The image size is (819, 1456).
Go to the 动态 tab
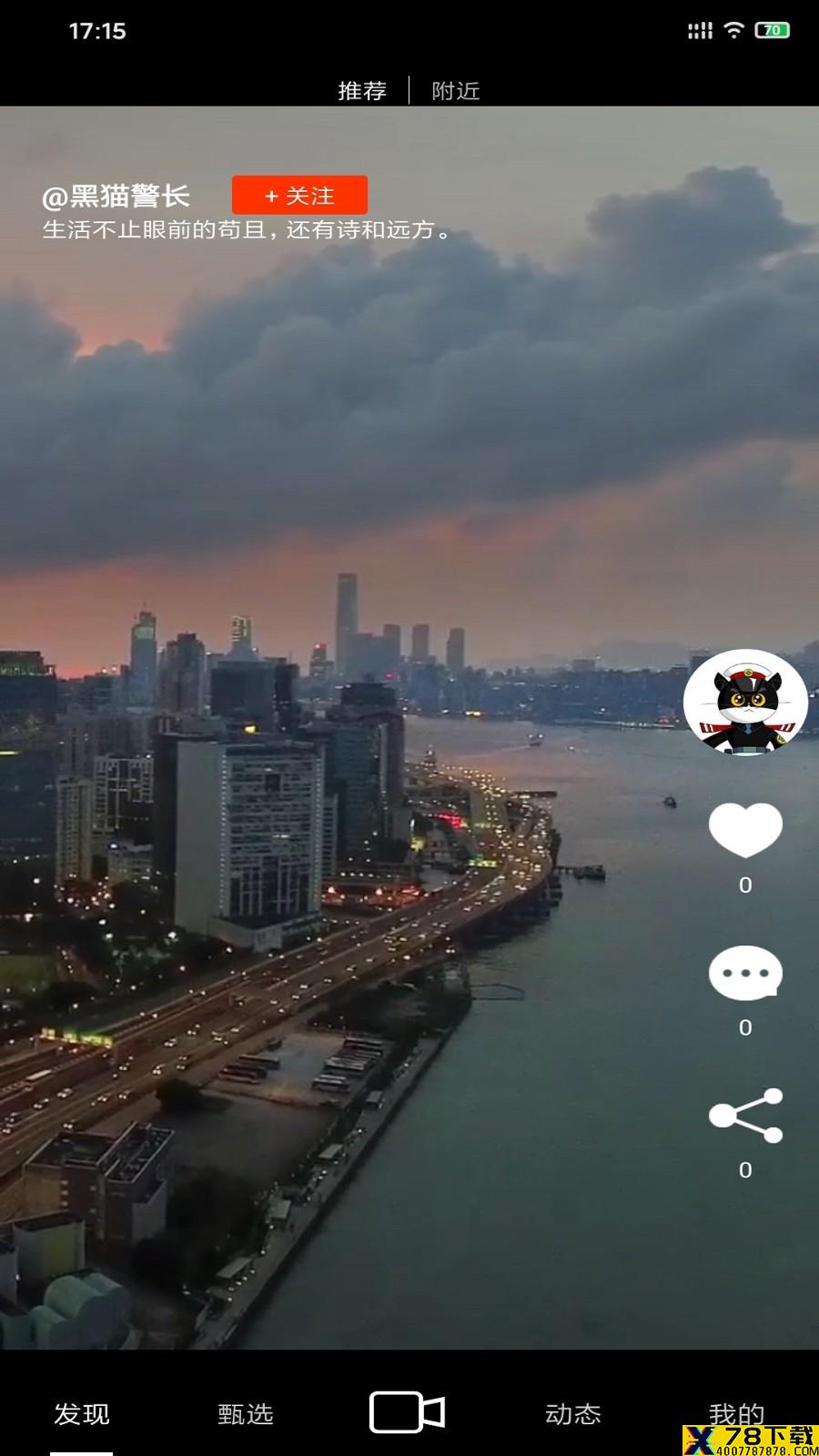tap(573, 1413)
